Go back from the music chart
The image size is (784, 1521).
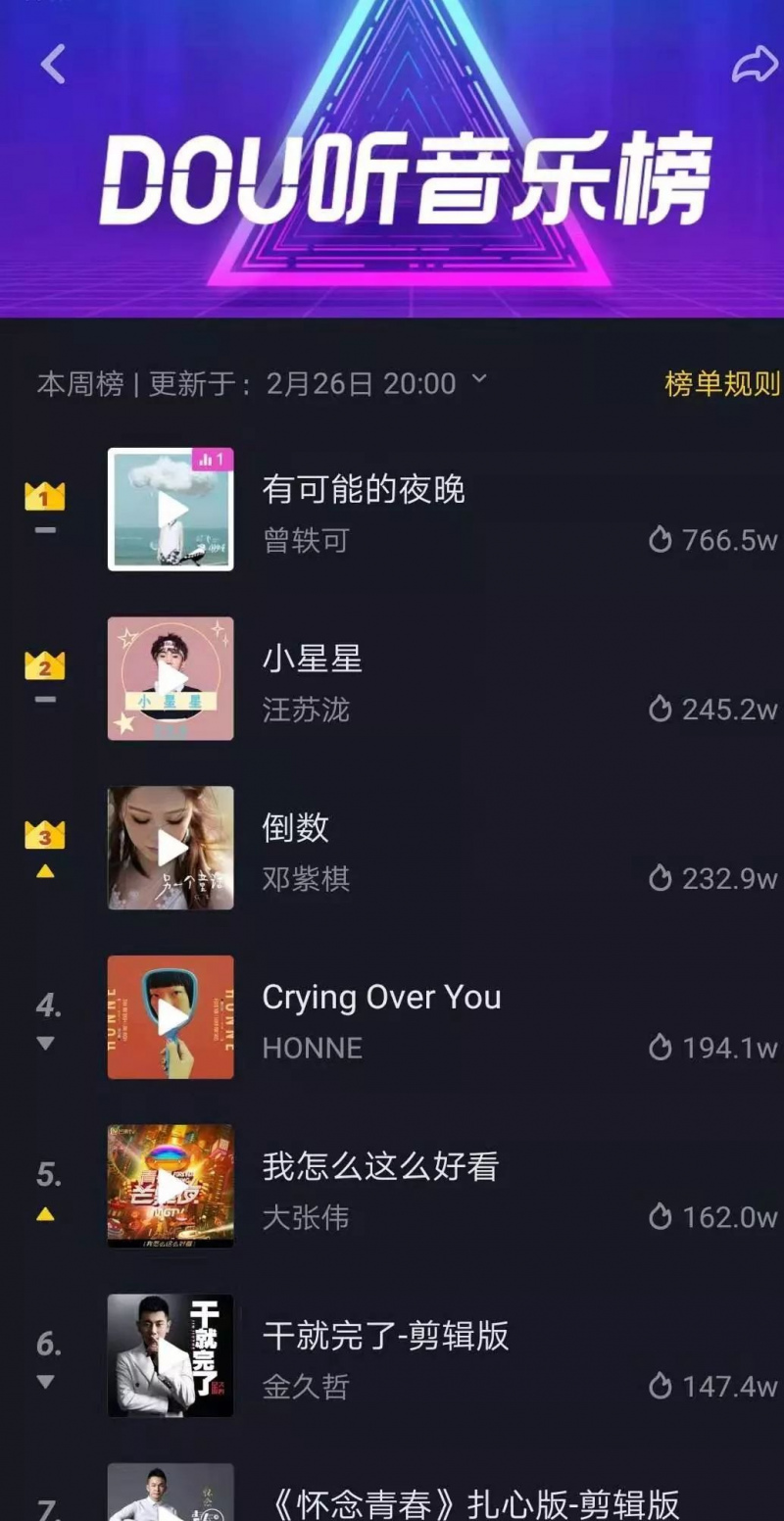point(53,65)
